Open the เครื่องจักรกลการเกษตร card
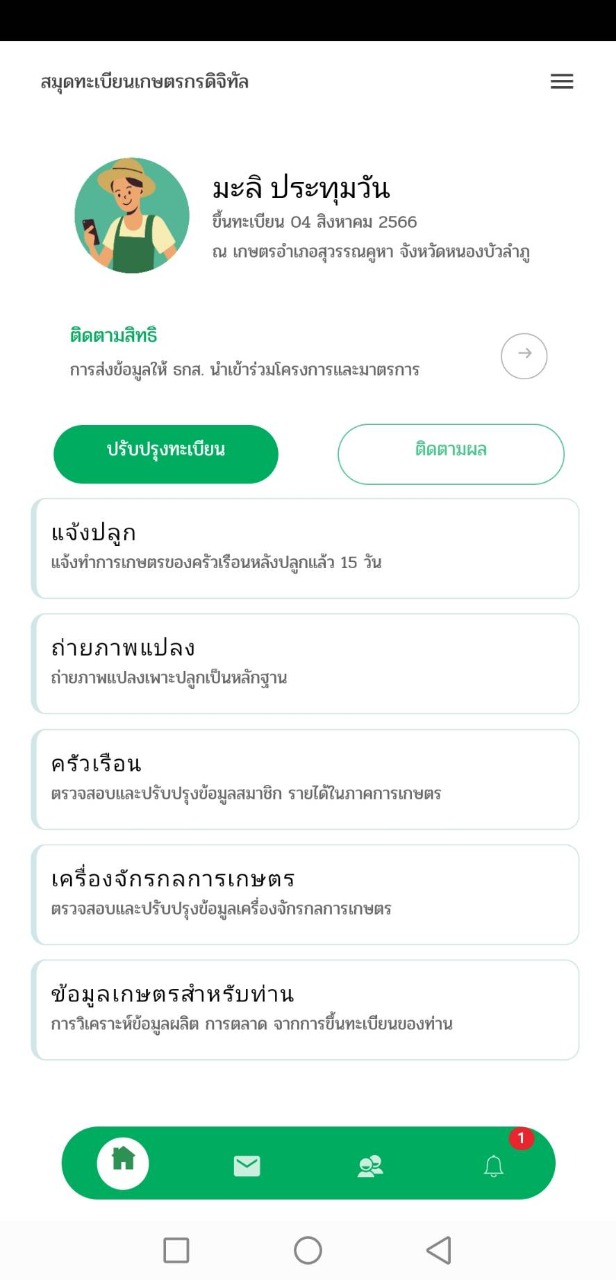Screen dimensions: 616x1280 tap(306, 894)
